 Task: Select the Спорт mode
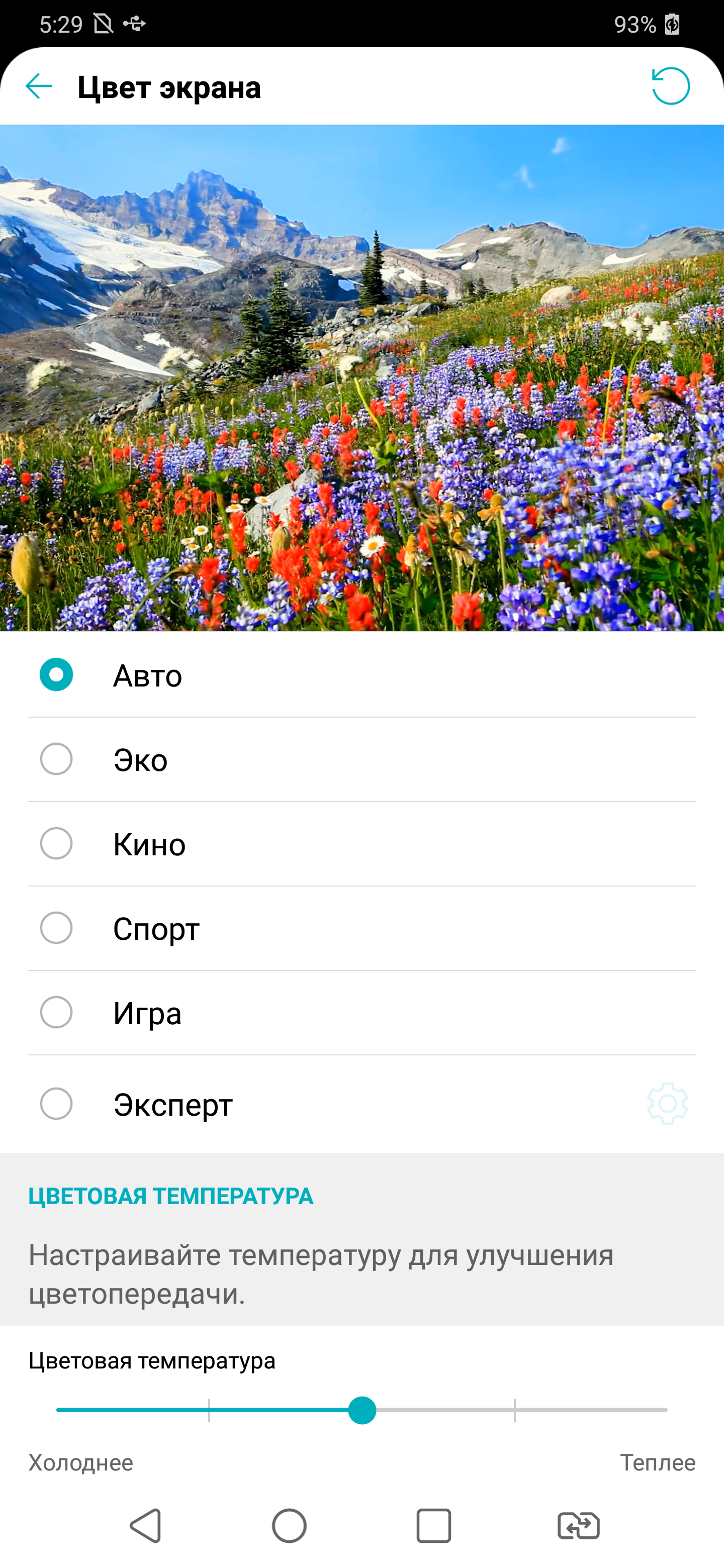click(361, 928)
